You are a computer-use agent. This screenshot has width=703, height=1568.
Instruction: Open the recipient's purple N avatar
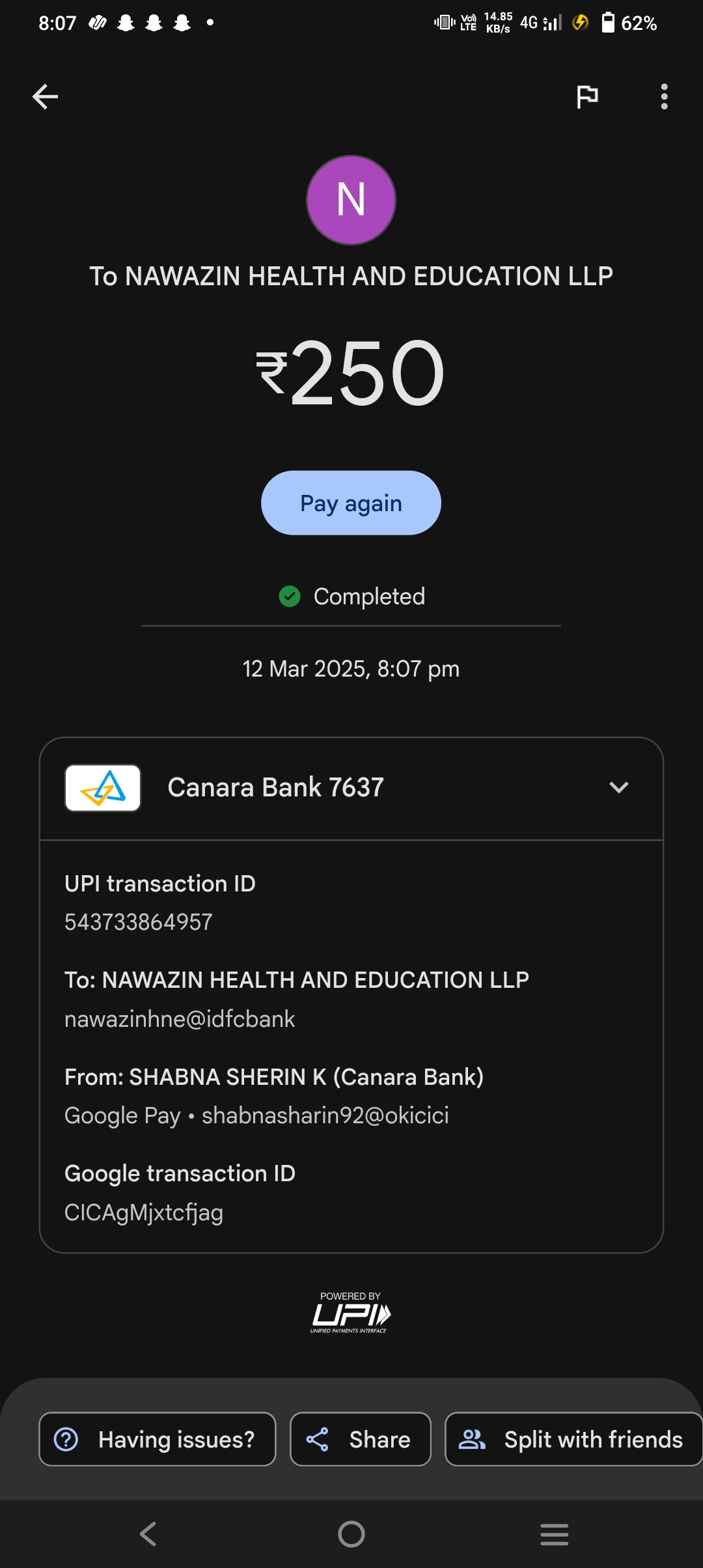pos(351,200)
